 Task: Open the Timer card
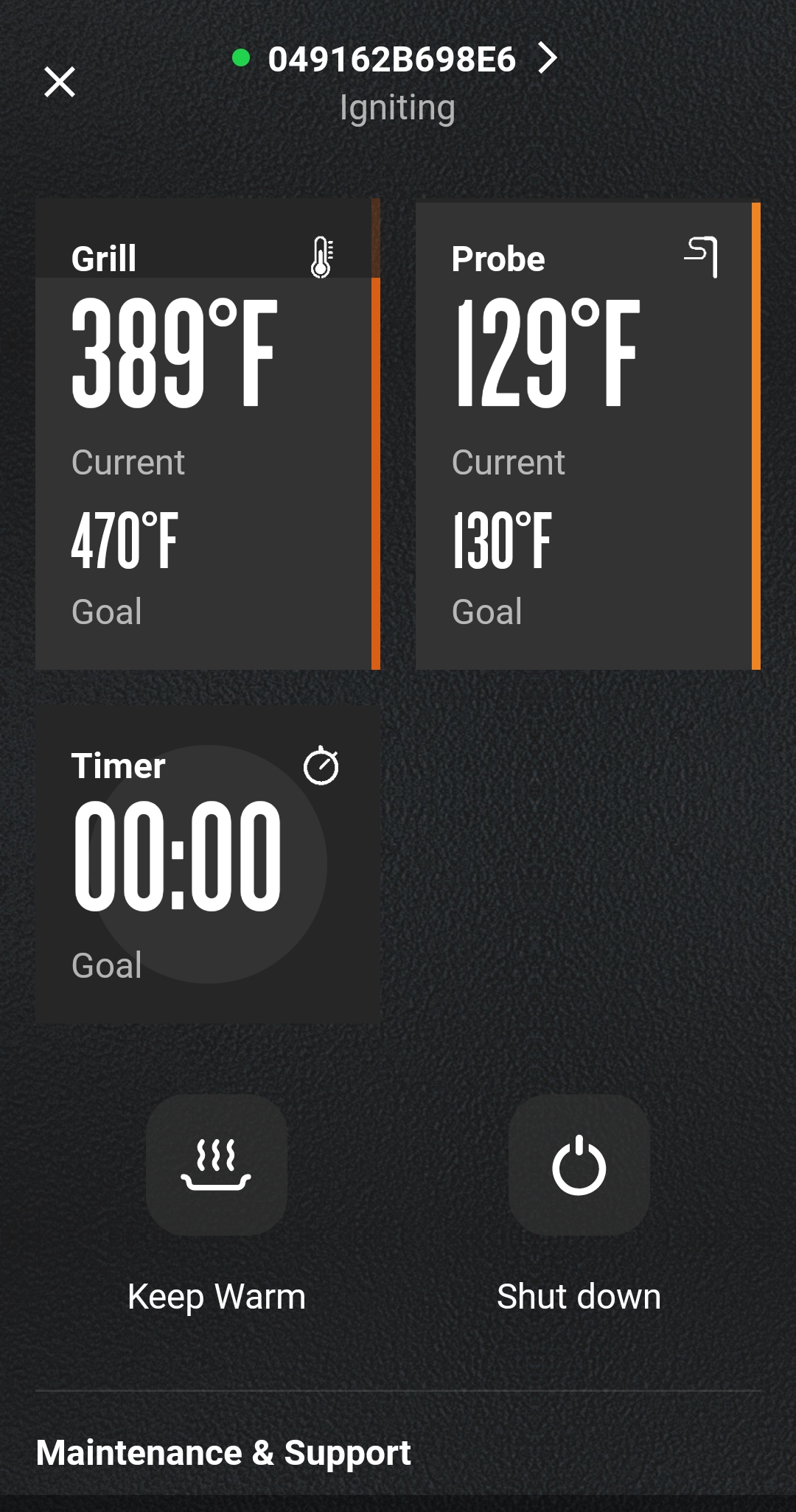point(207,865)
